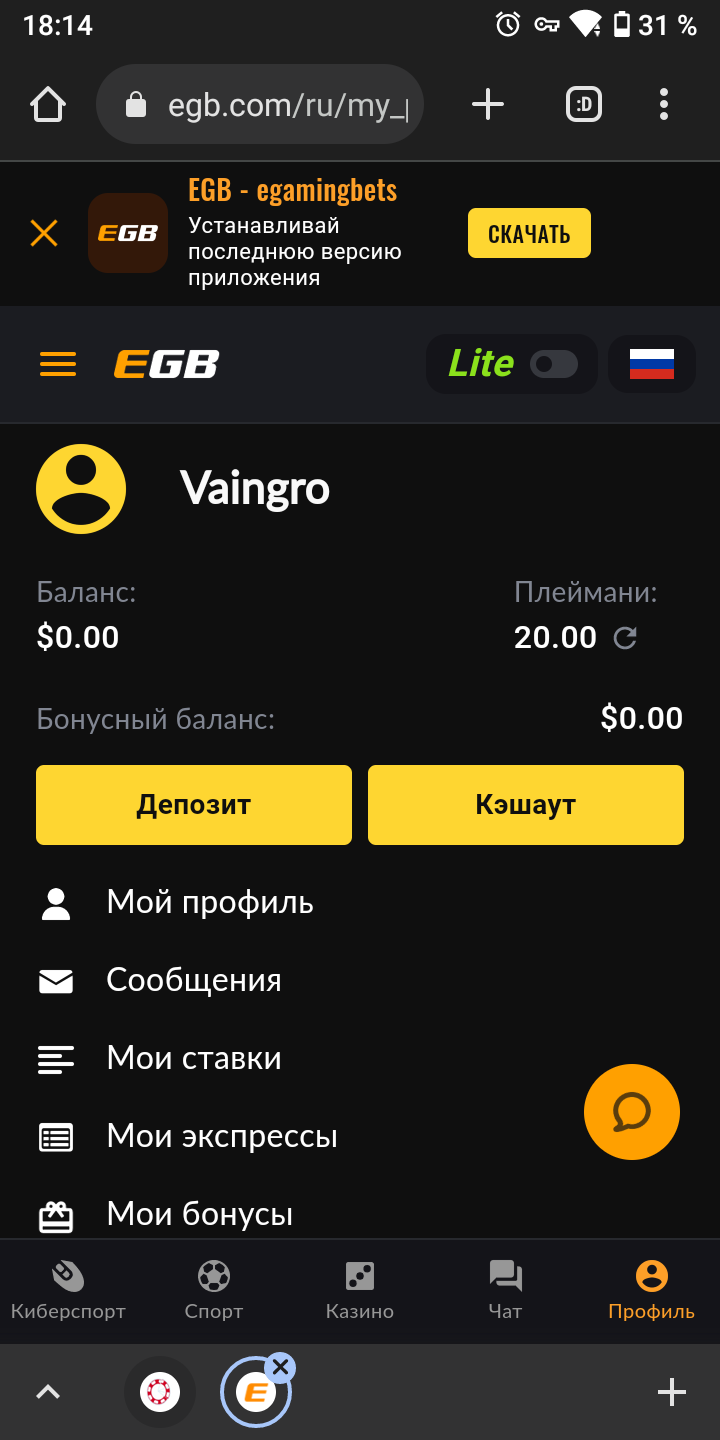Viewport: 720px width, 1440px height.
Task: Switch to the Чат tab
Action: click(505, 1290)
